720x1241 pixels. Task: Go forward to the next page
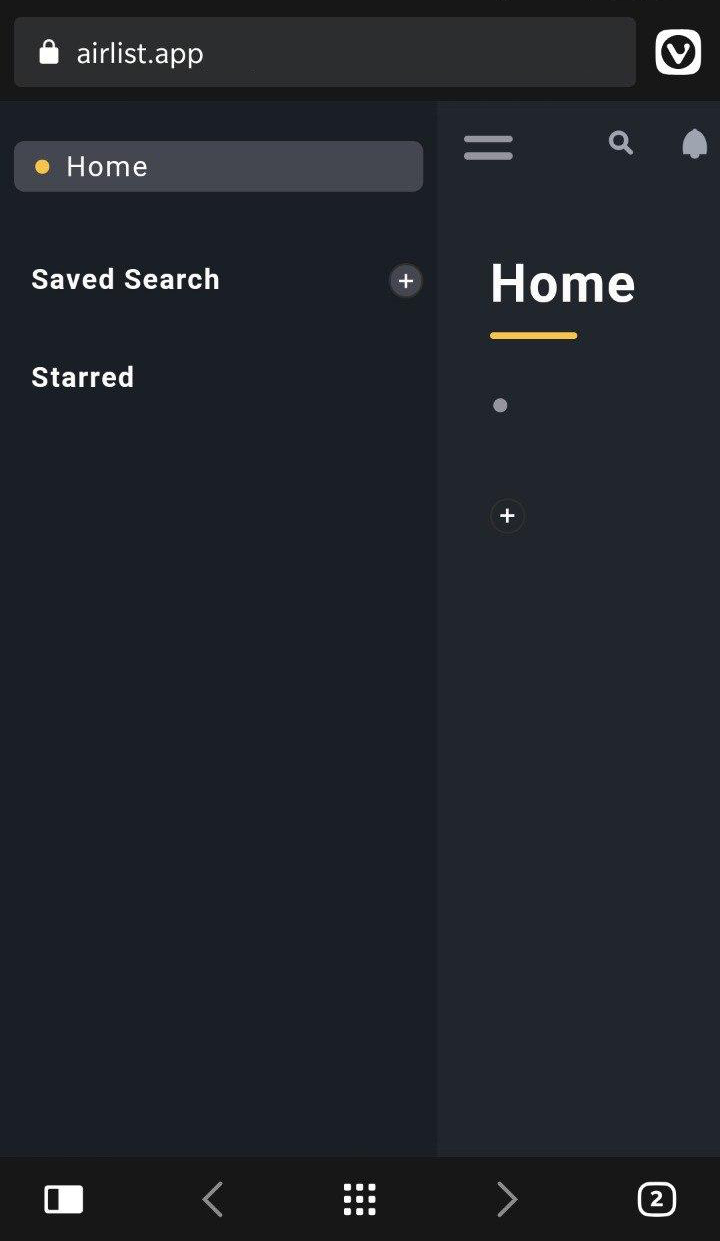[x=507, y=1199]
